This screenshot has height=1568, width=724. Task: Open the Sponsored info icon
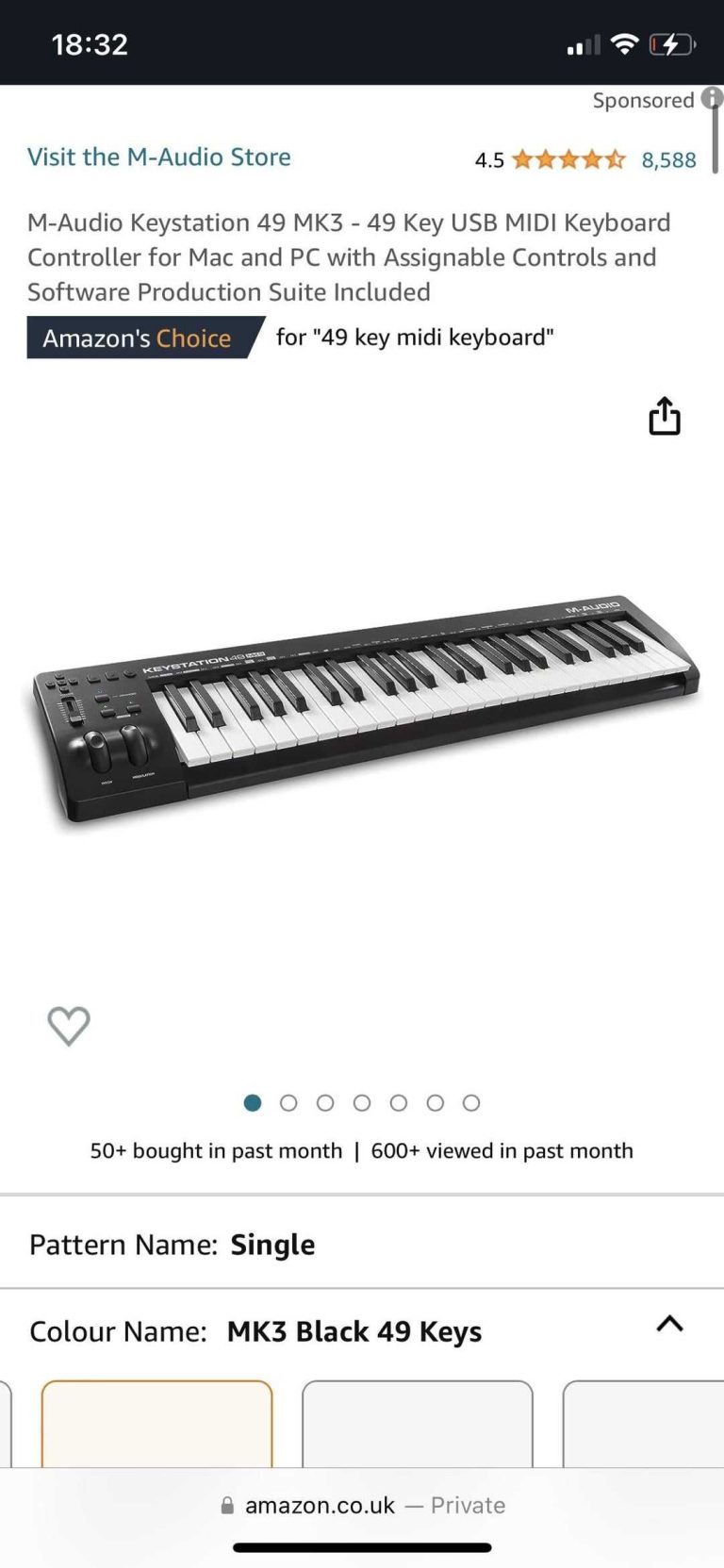713,98
